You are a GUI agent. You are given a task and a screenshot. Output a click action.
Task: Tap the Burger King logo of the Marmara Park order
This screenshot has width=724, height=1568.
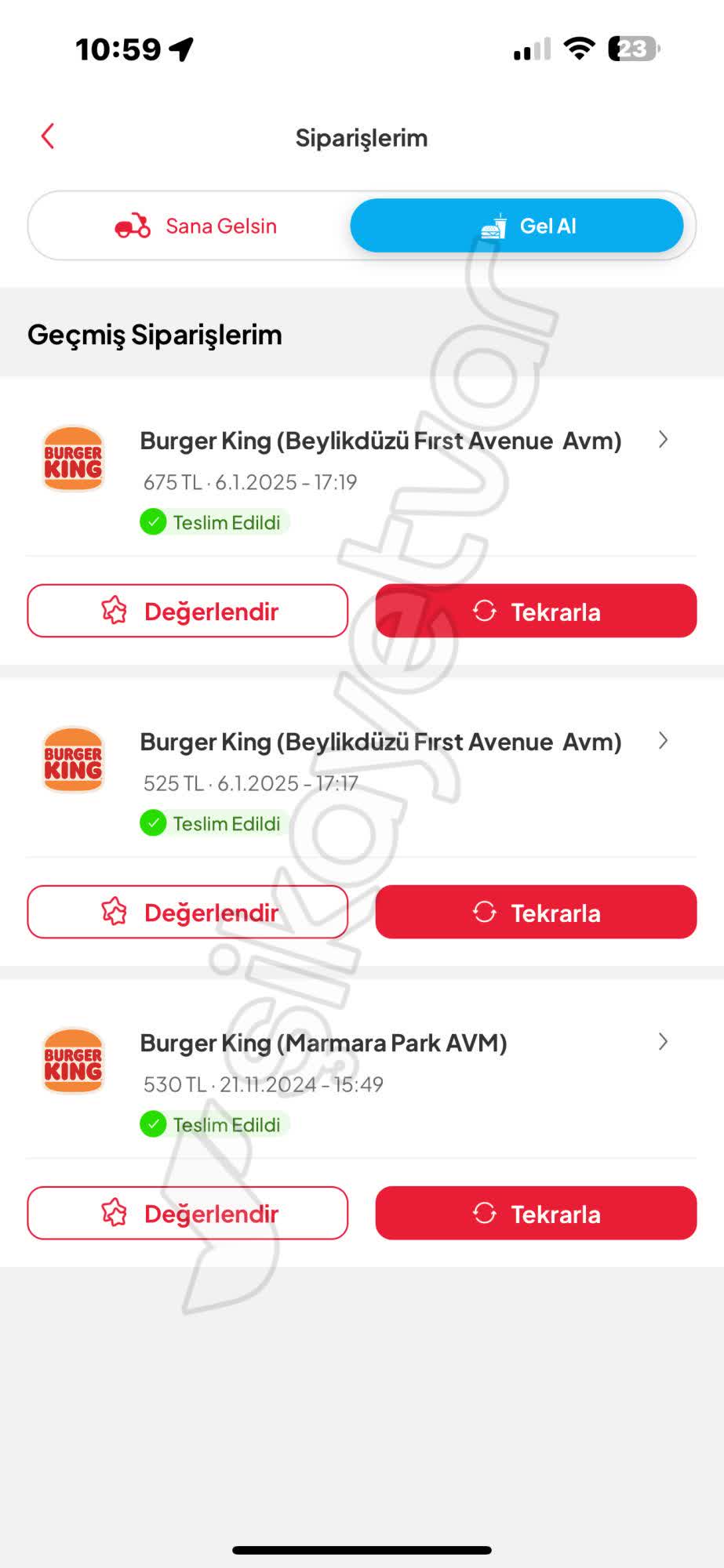(x=72, y=1062)
